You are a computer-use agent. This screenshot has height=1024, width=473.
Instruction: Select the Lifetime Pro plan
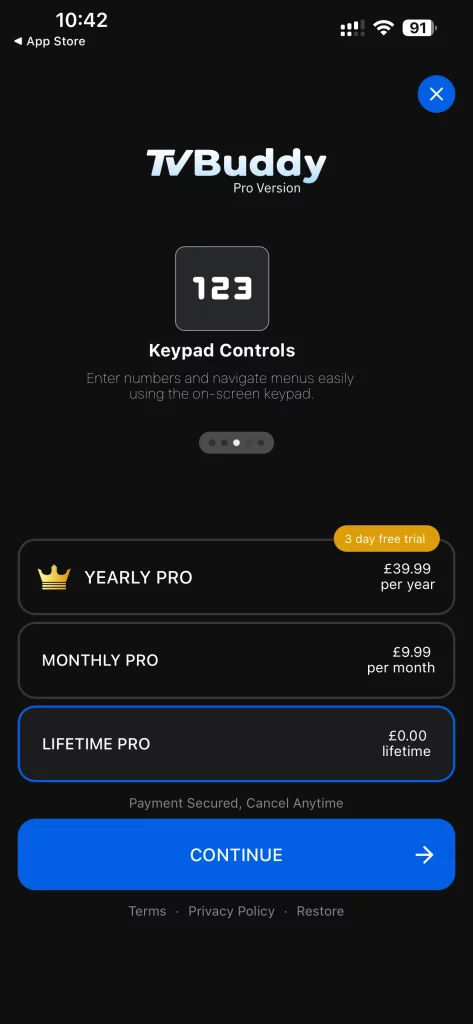[236, 744]
